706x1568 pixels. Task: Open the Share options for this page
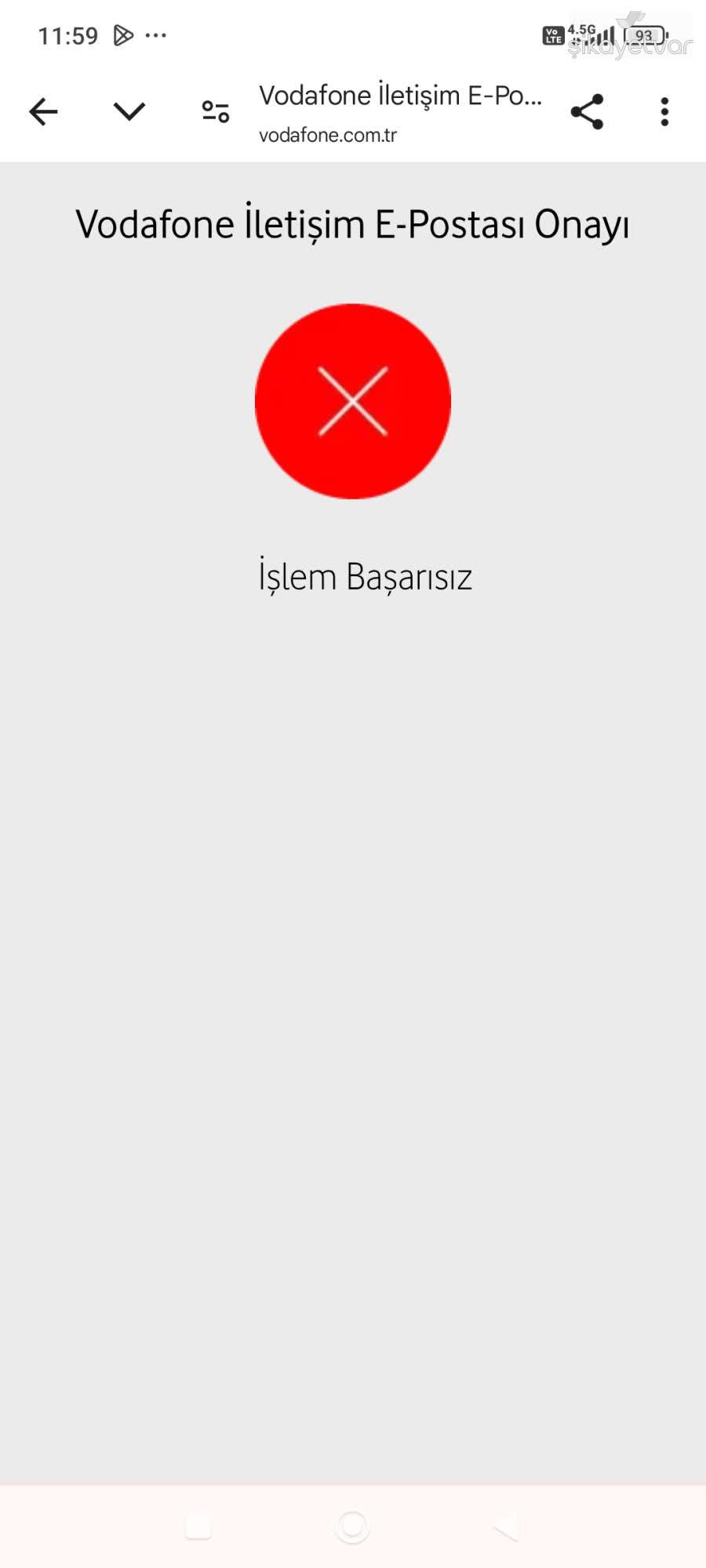click(587, 111)
